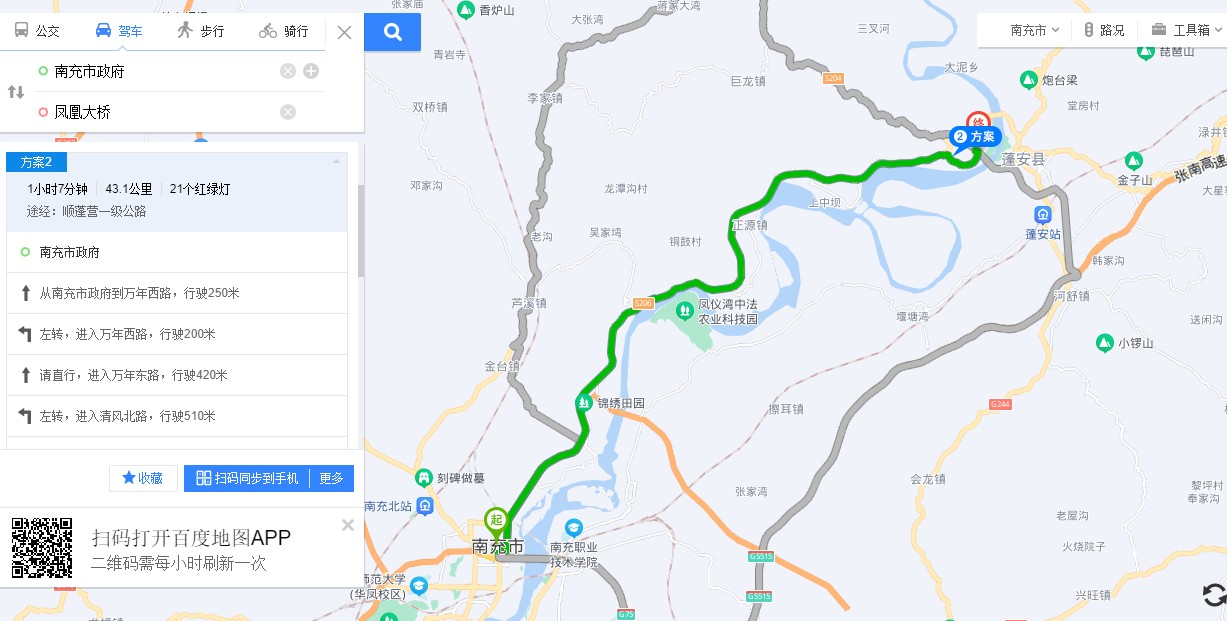Image resolution: width=1227 pixels, height=621 pixels.
Task: Close the route planning panel
Action: pyautogui.click(x=344, y=32)
